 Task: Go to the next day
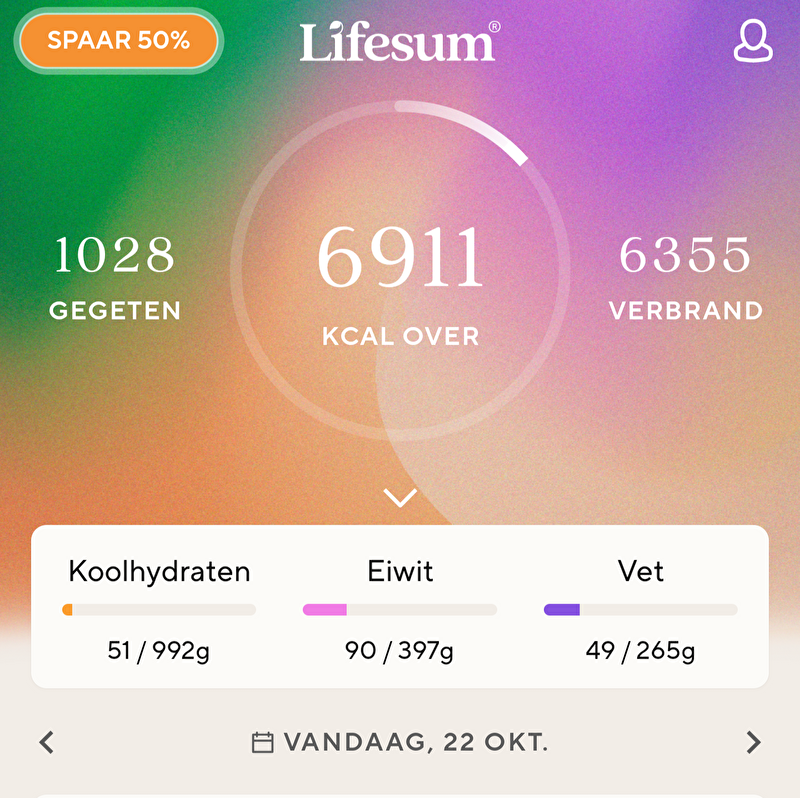tap(753, 742)
